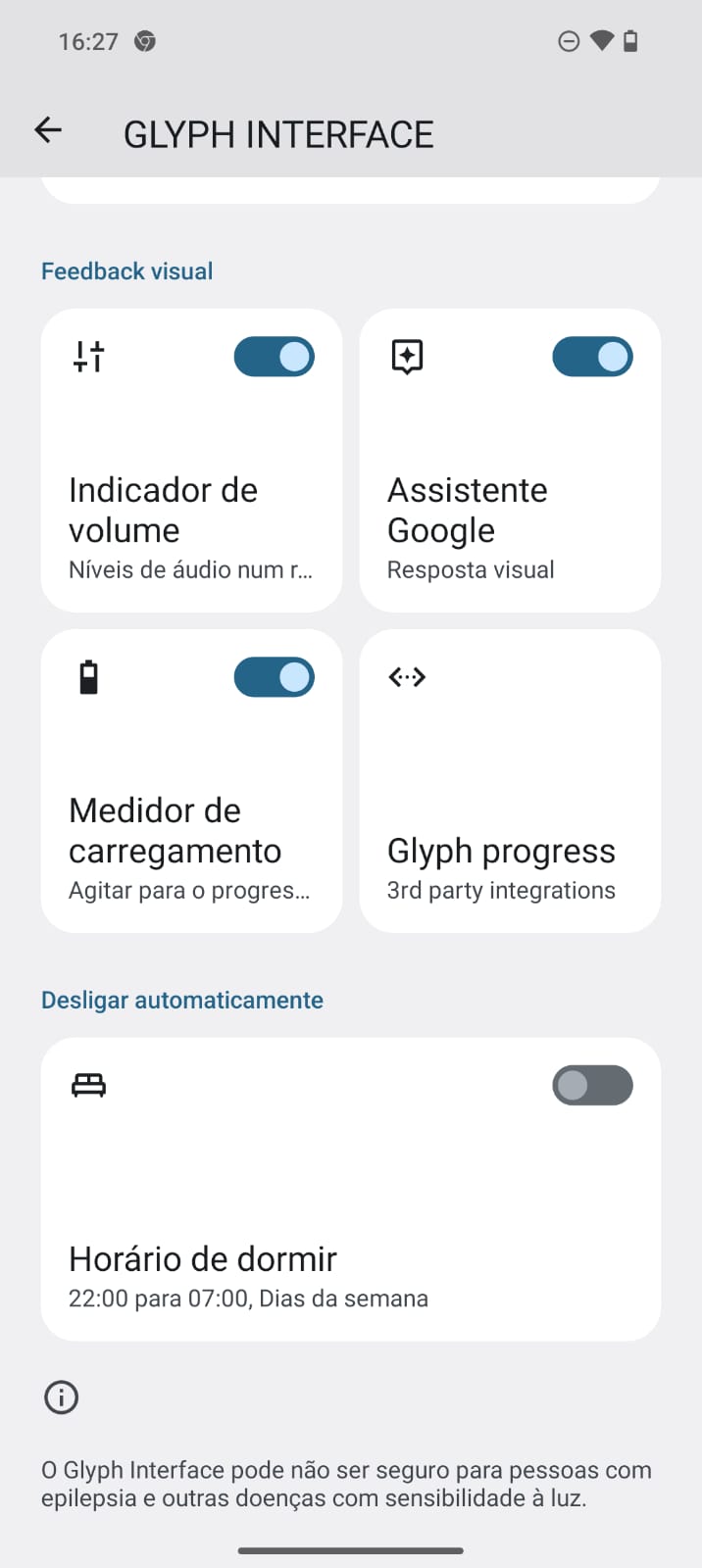Toggle off Medidor de carregamento

click(274, 677)
